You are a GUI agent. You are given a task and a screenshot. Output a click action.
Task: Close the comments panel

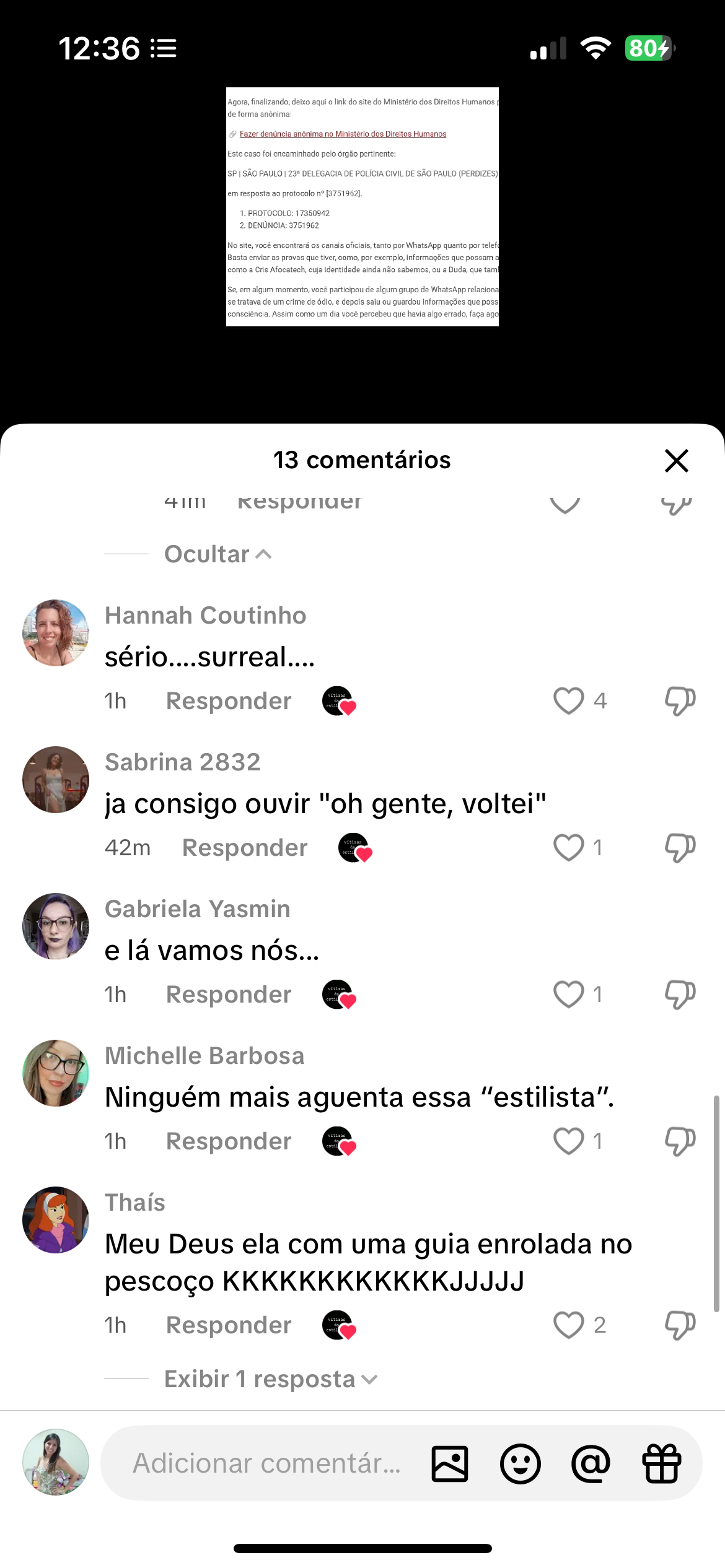(x=676, y=461)
